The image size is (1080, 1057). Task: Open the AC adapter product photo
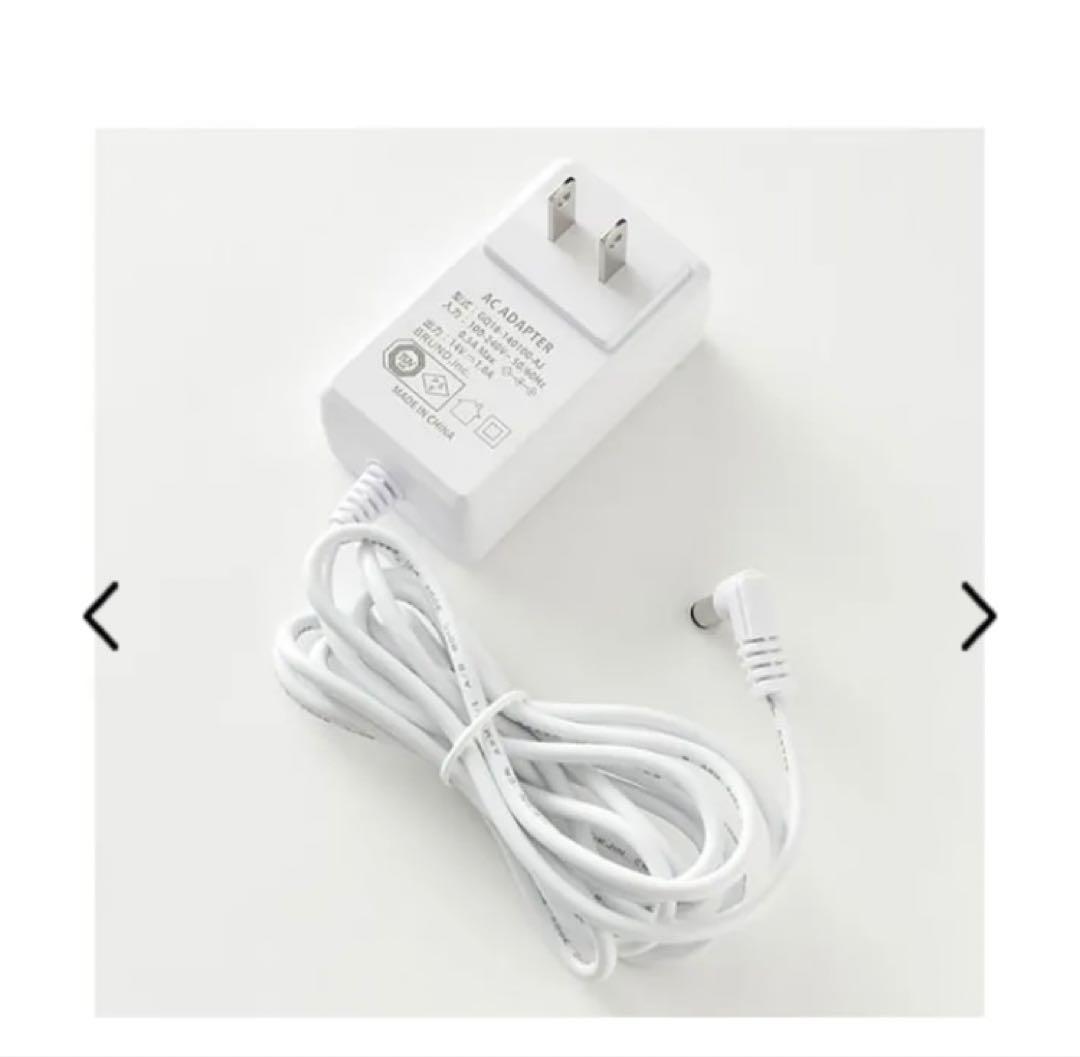[x=540, y=572]
